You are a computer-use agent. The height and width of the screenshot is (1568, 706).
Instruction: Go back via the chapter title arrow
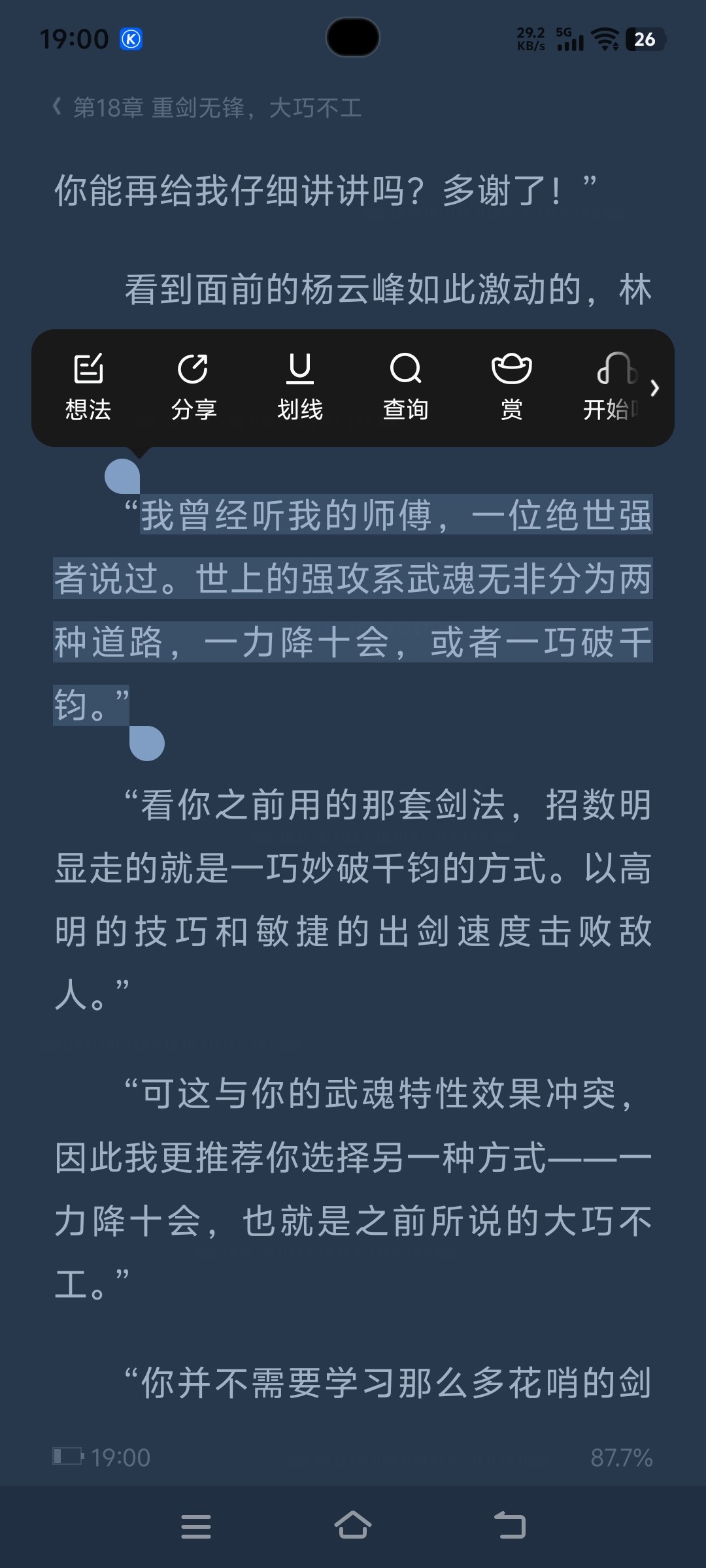[x=58, y=106]
